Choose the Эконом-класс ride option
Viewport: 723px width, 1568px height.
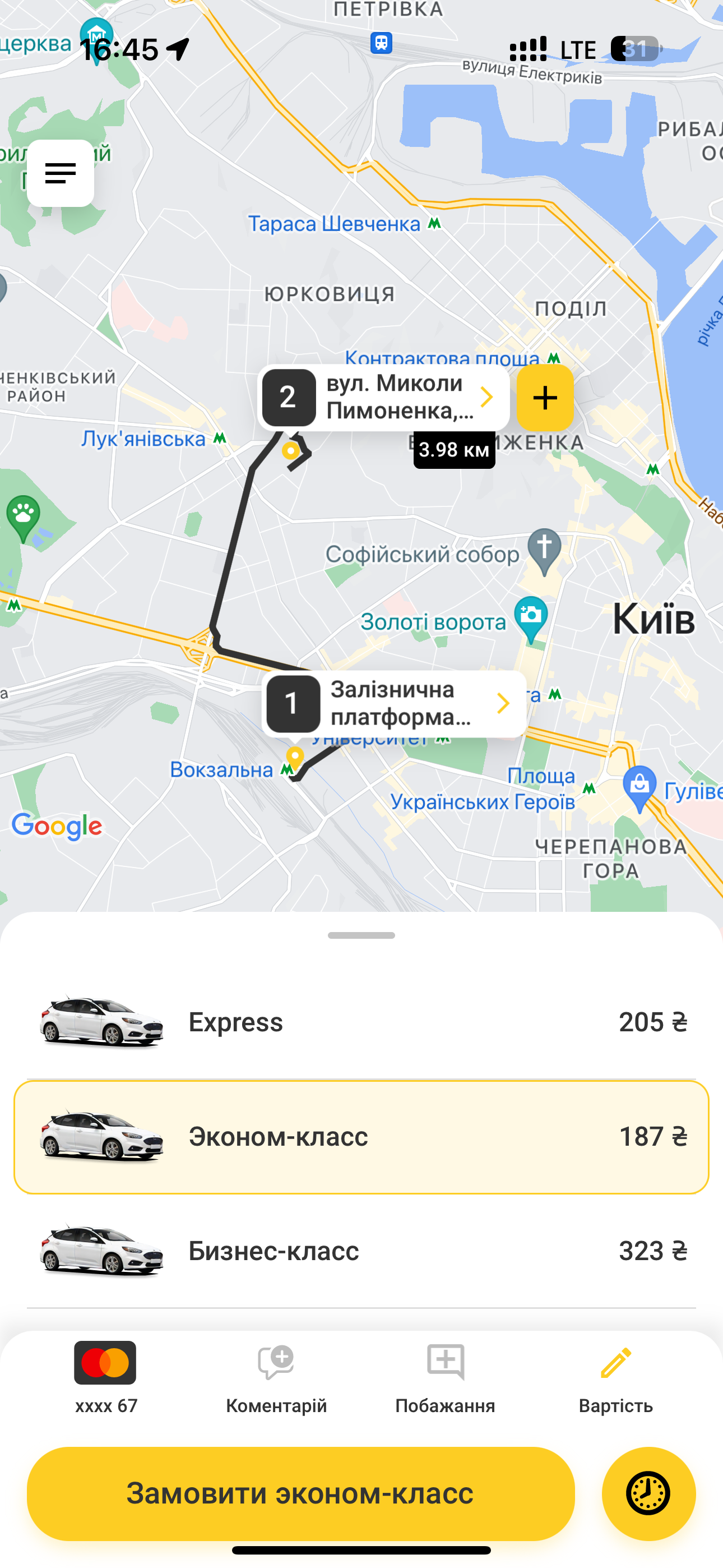(361, 1136)
